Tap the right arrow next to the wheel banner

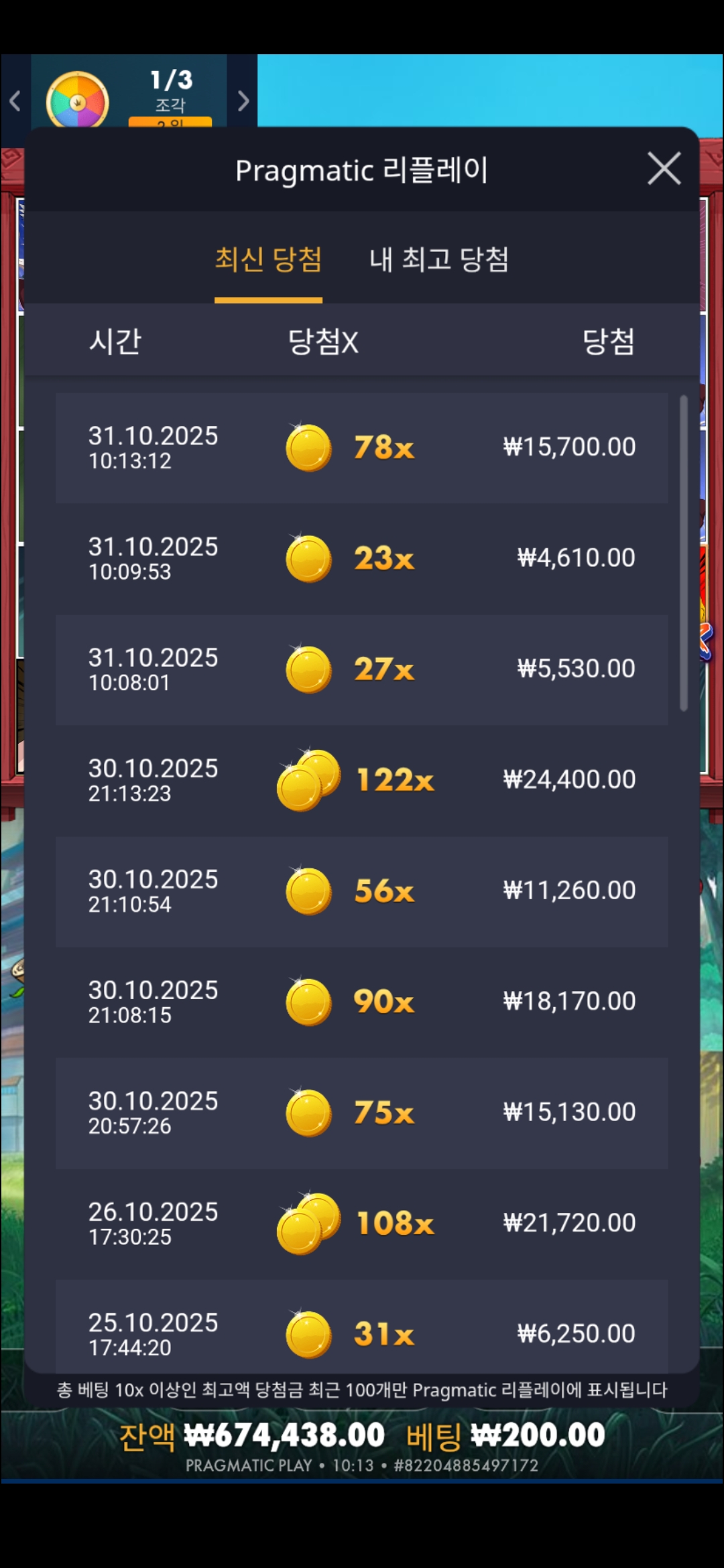click(243, 101)
